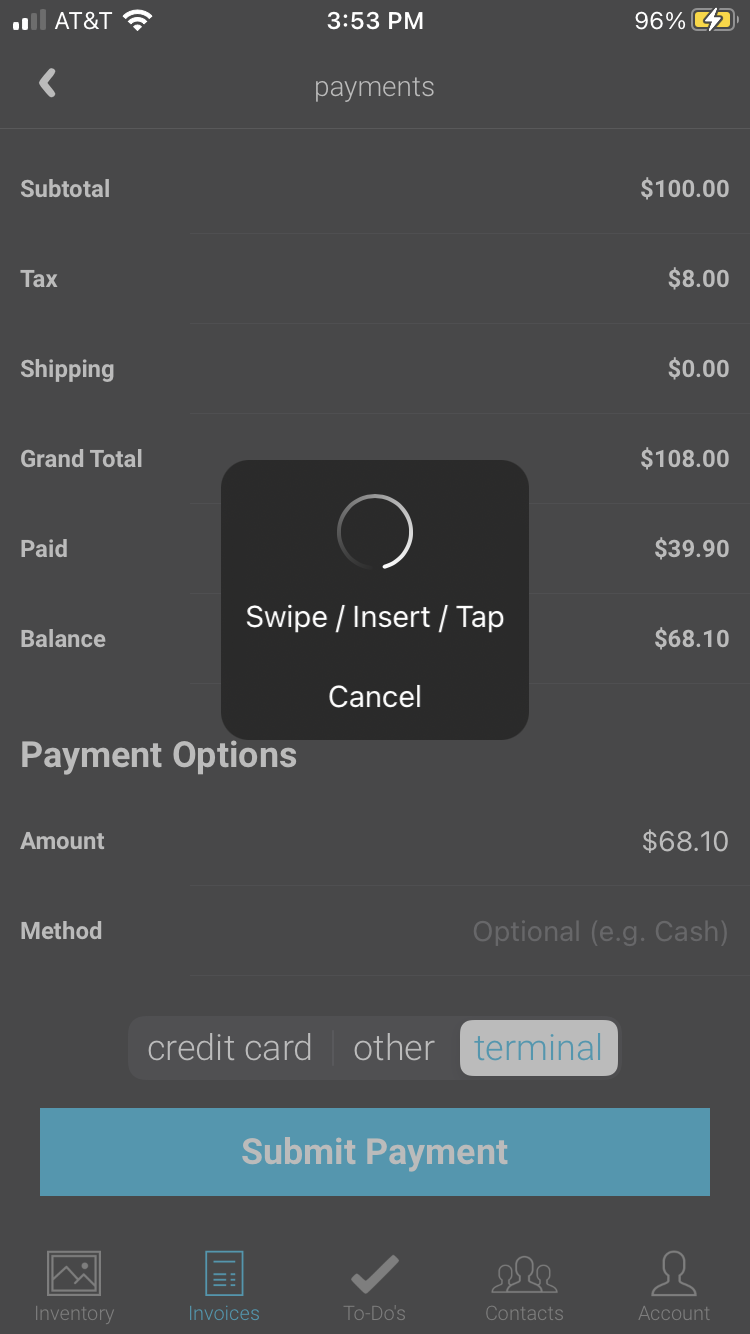The height and width of the screenshot is (1334, 750).
Task: Tap the Method field showing Optional placeholder
Action: pos(600,931)
